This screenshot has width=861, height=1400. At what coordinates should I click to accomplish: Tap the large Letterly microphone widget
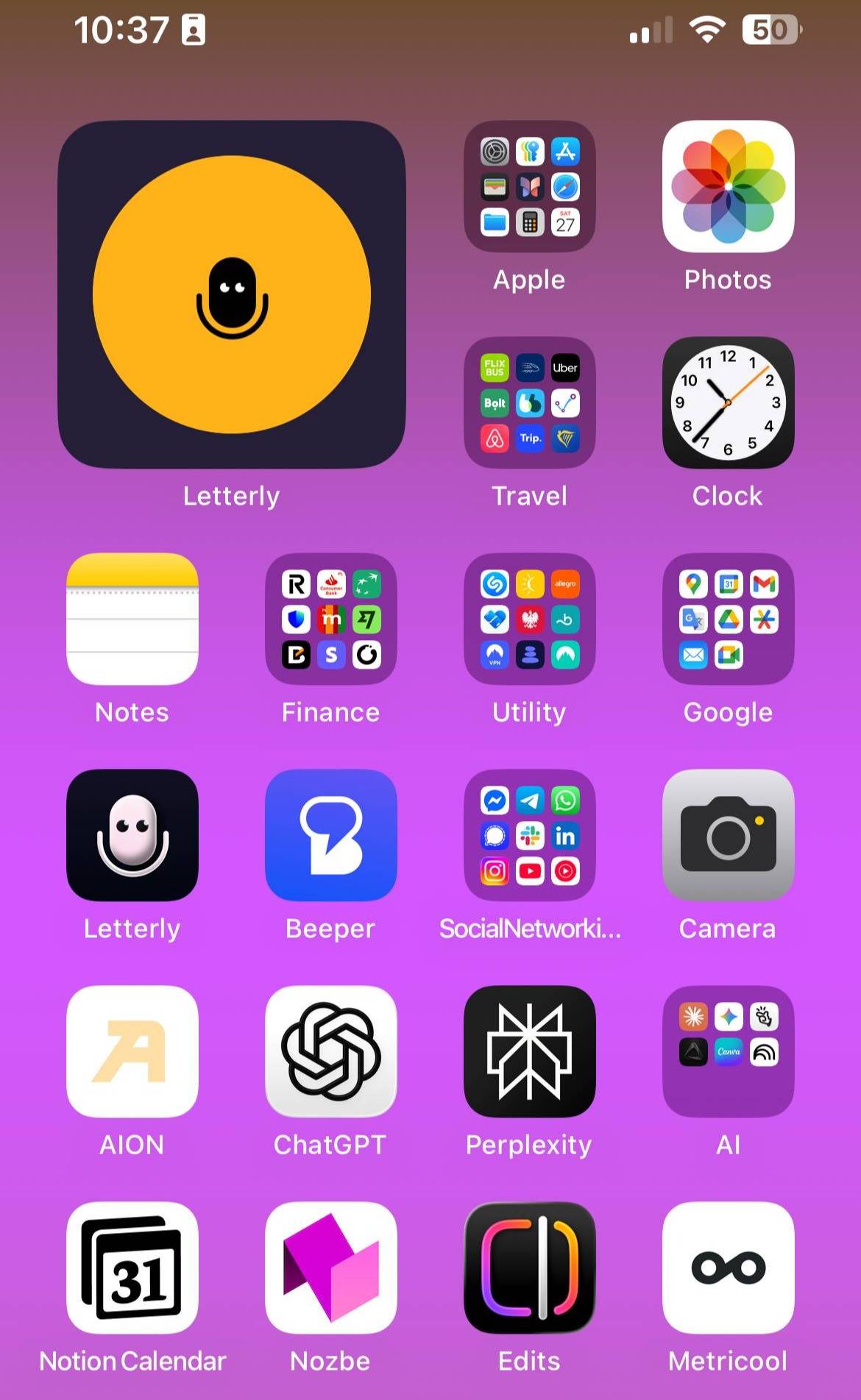232,294
